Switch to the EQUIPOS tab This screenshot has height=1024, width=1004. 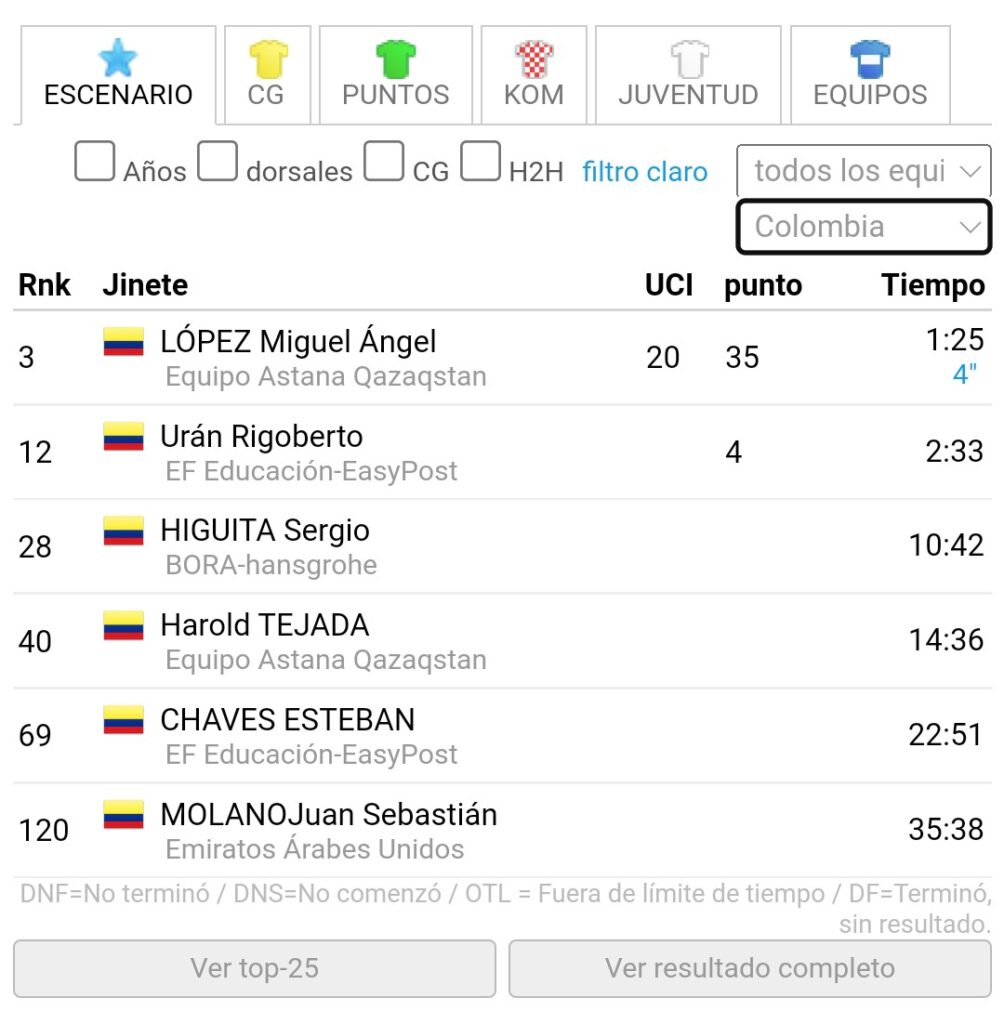coord(870,76)
